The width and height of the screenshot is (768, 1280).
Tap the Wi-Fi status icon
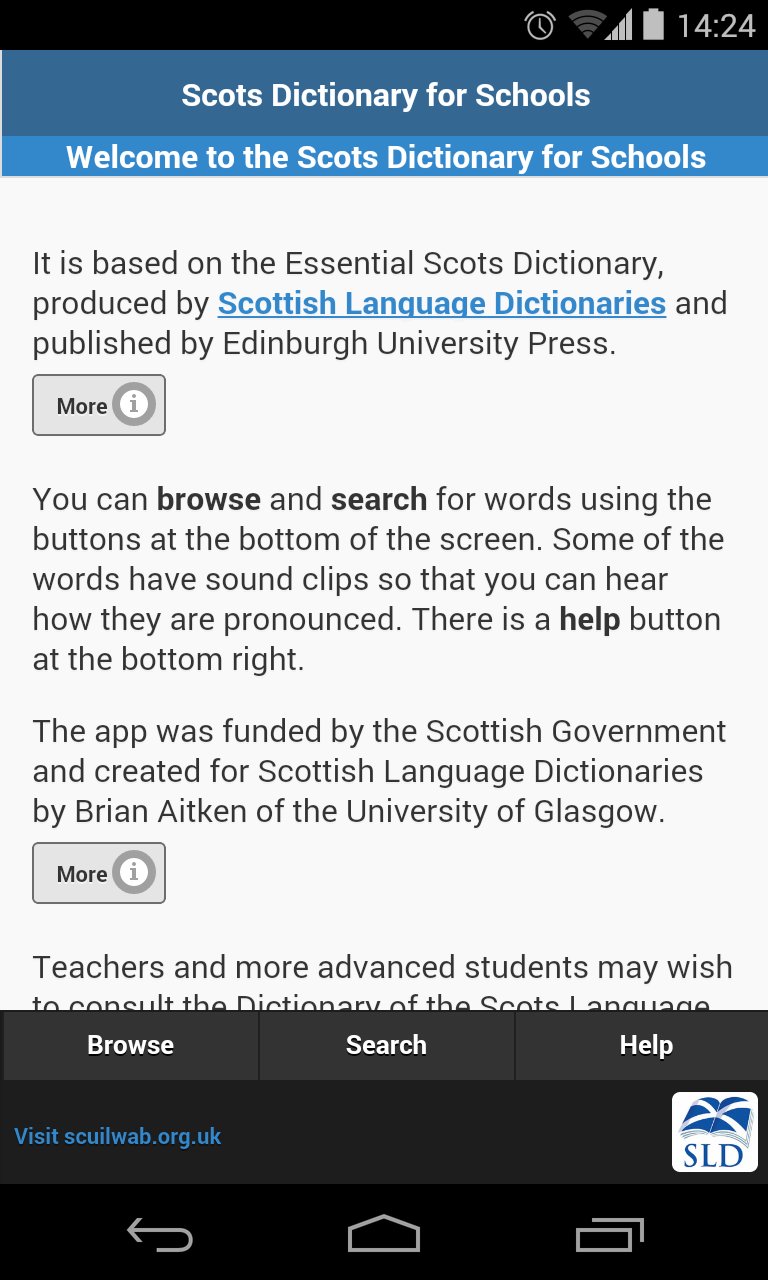[588, 27]
